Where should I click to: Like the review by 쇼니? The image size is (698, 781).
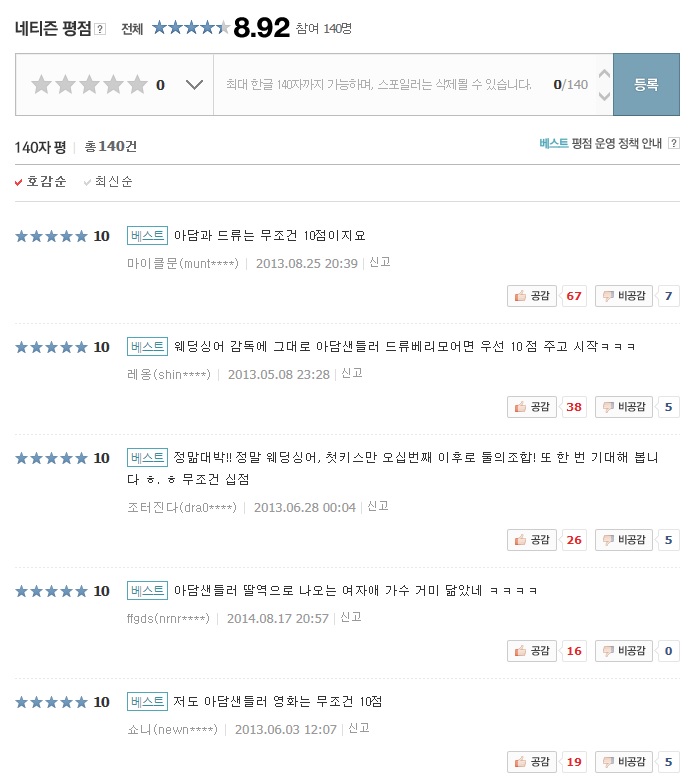click(x=532, y=762)
